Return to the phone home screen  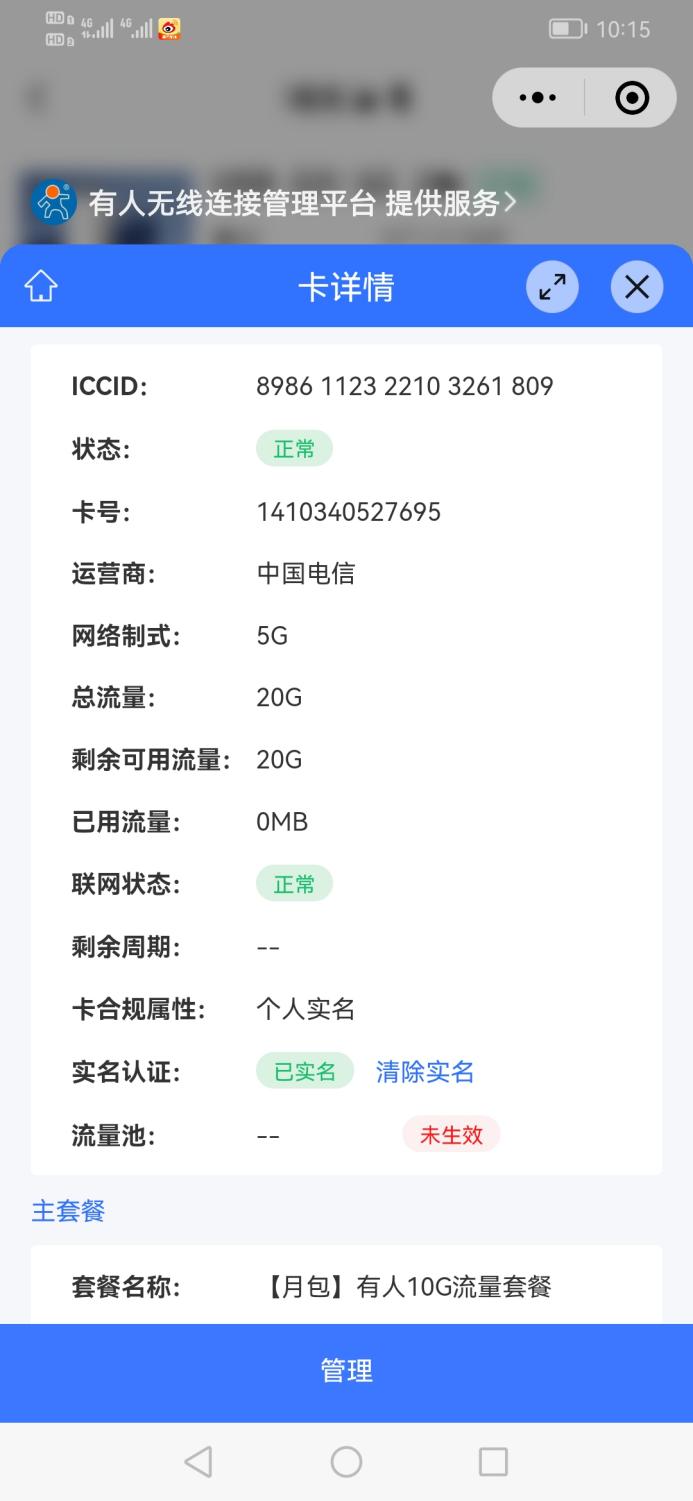tap(346, 1462)
